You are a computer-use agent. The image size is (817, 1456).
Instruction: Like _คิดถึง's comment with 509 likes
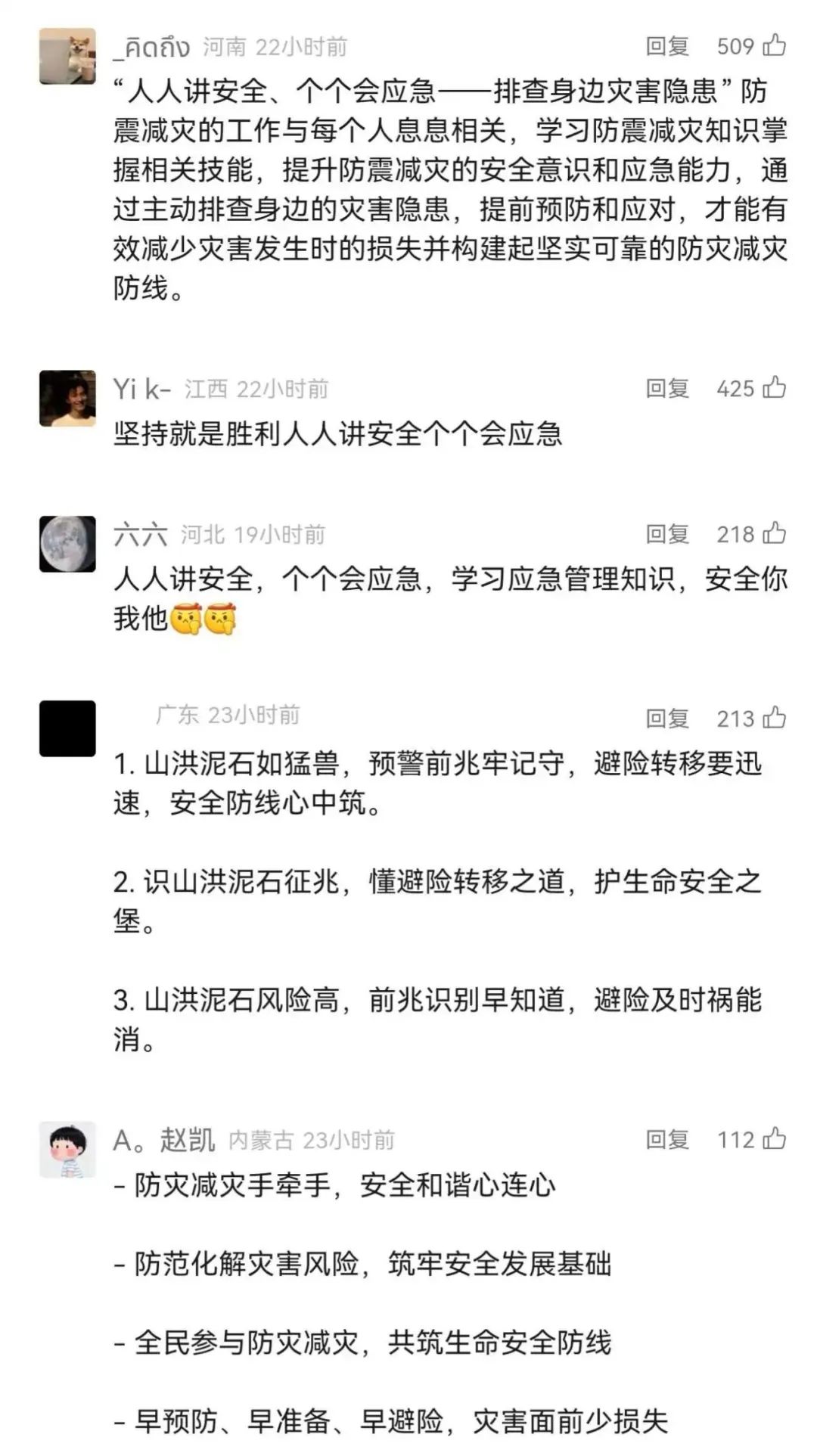(774, 46)
